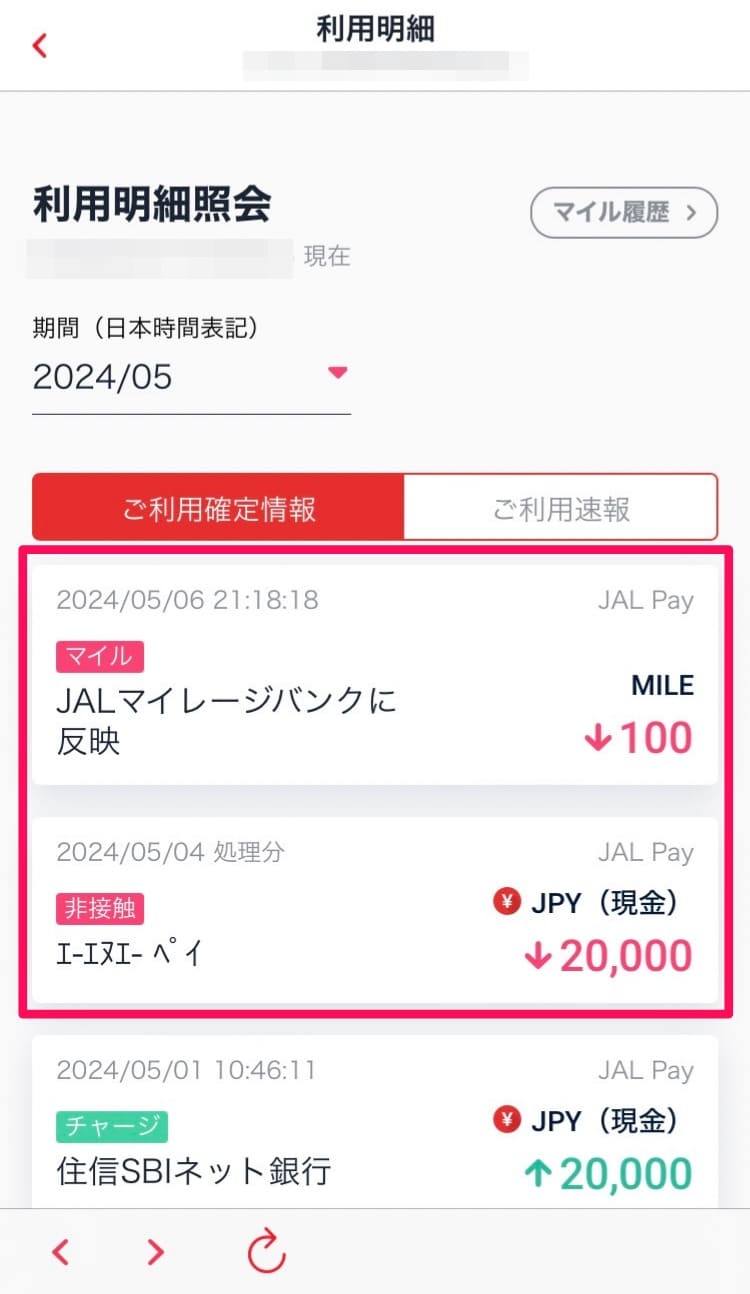
Task: Tap the red down arrow beside 100 MILE
Action: pos(598,738)
